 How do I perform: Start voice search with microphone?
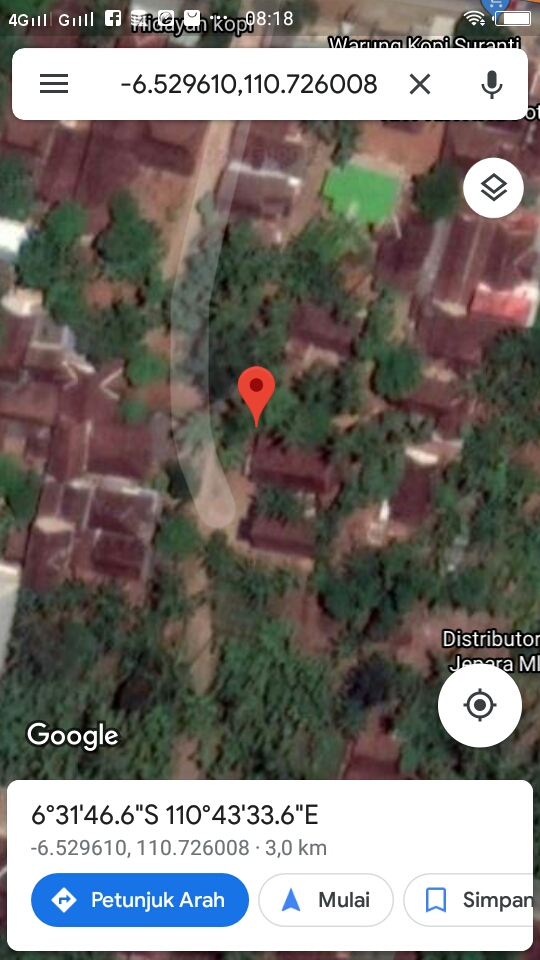pyautogui.click(x=492, y=84)
